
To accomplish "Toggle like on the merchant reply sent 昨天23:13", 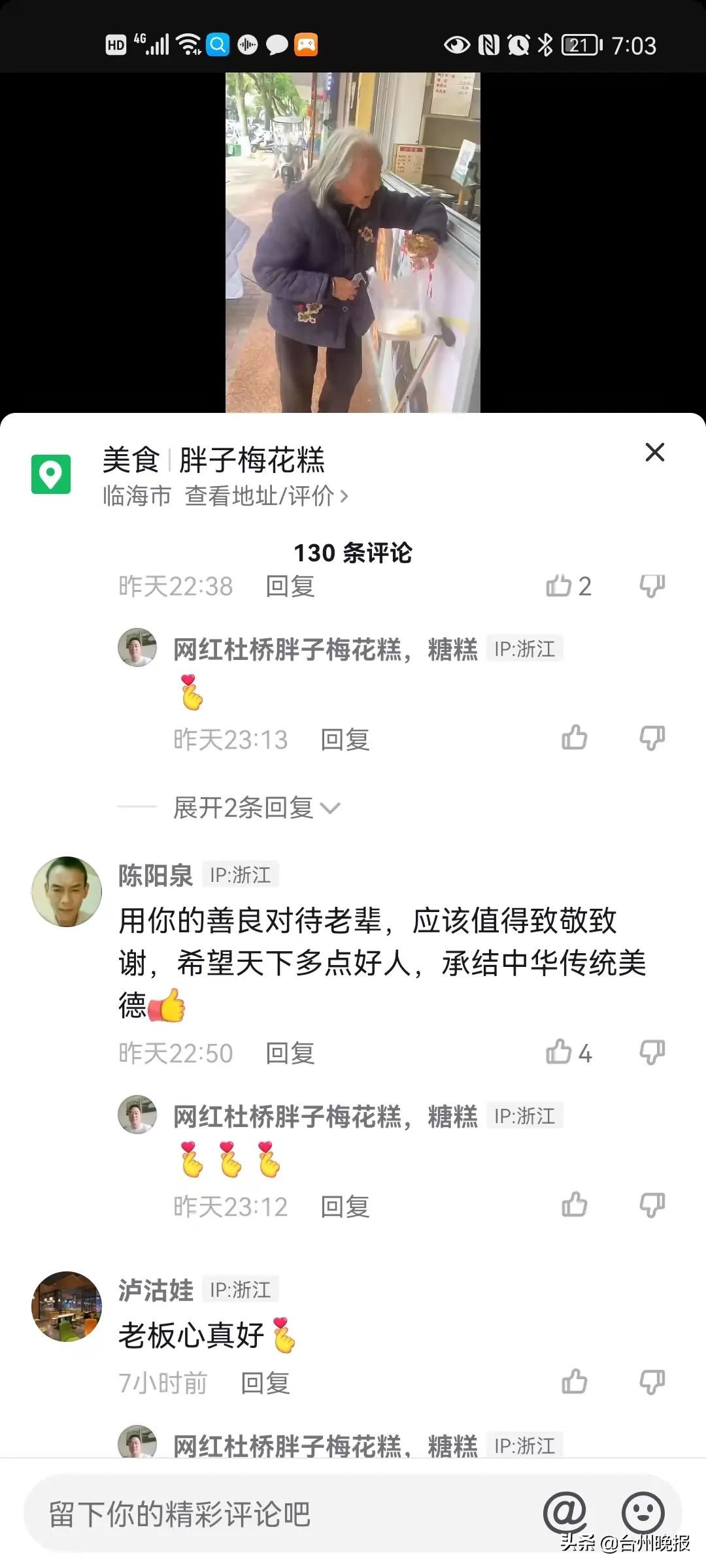I will [x=574, y=738].
